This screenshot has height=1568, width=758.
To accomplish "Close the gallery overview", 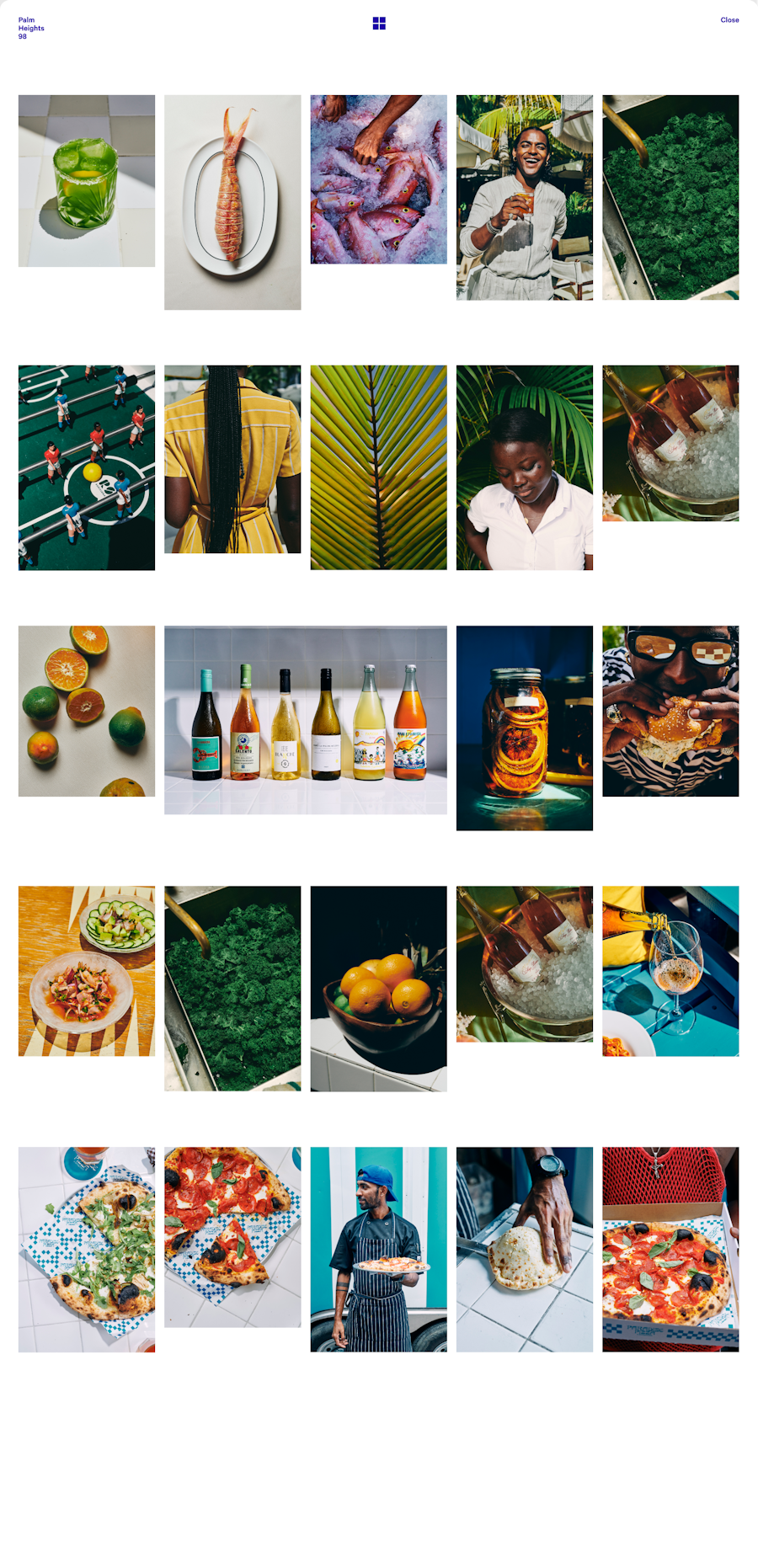I will click(729, 20).
